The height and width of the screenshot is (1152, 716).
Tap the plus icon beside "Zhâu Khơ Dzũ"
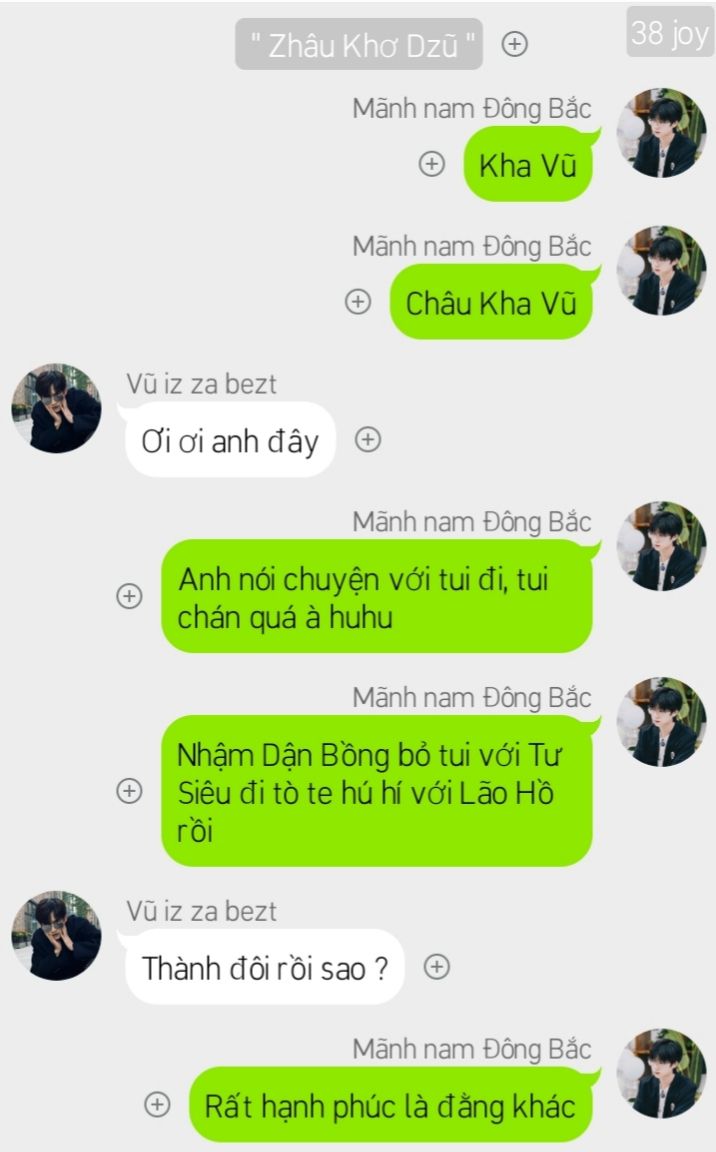(x=514, y=44)
